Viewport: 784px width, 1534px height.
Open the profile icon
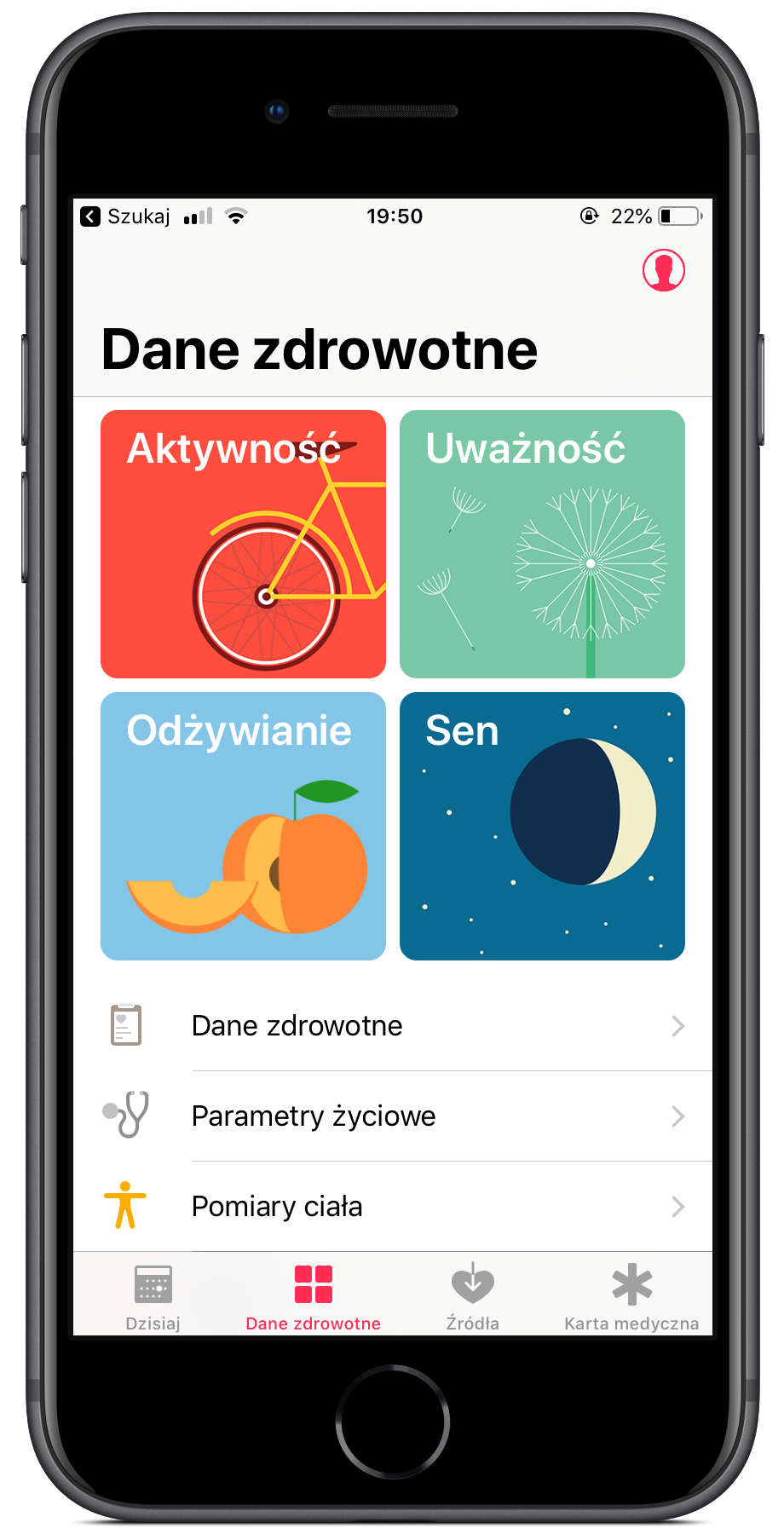[x=663, y=270]
